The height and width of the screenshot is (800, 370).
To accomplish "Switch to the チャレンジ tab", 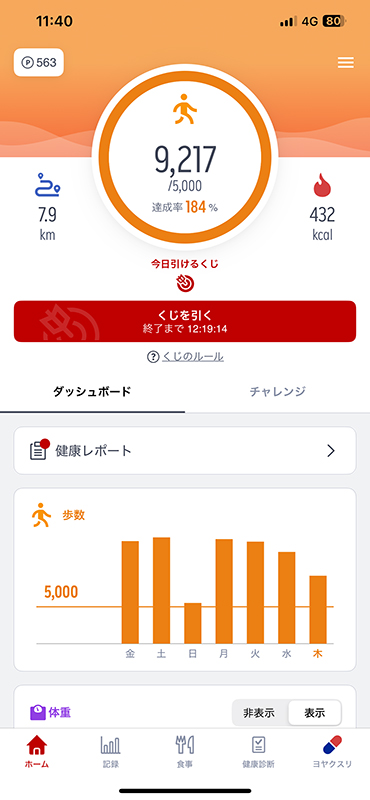I will (x=277, y=391).
